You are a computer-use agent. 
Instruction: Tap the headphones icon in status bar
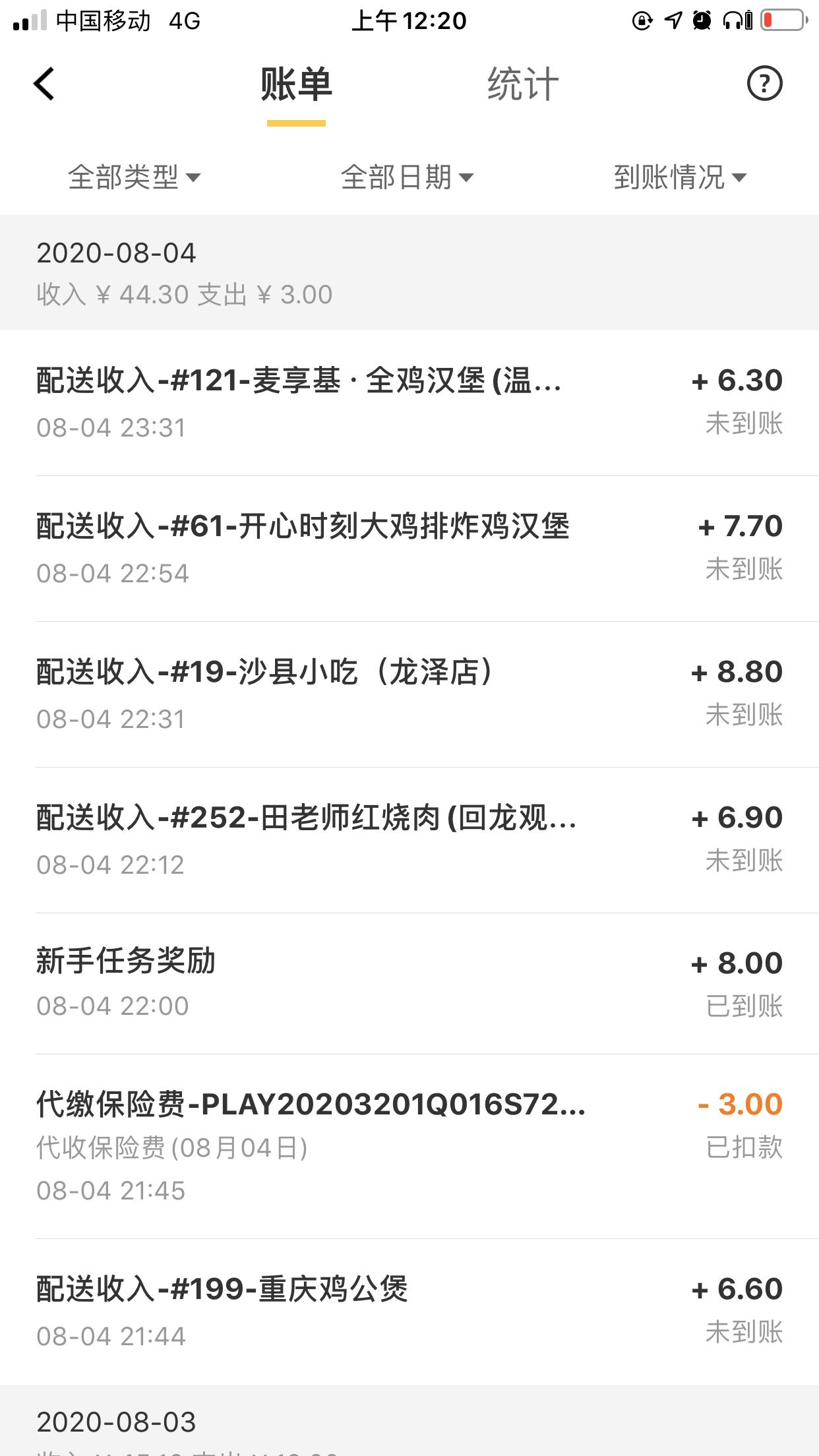732,20
